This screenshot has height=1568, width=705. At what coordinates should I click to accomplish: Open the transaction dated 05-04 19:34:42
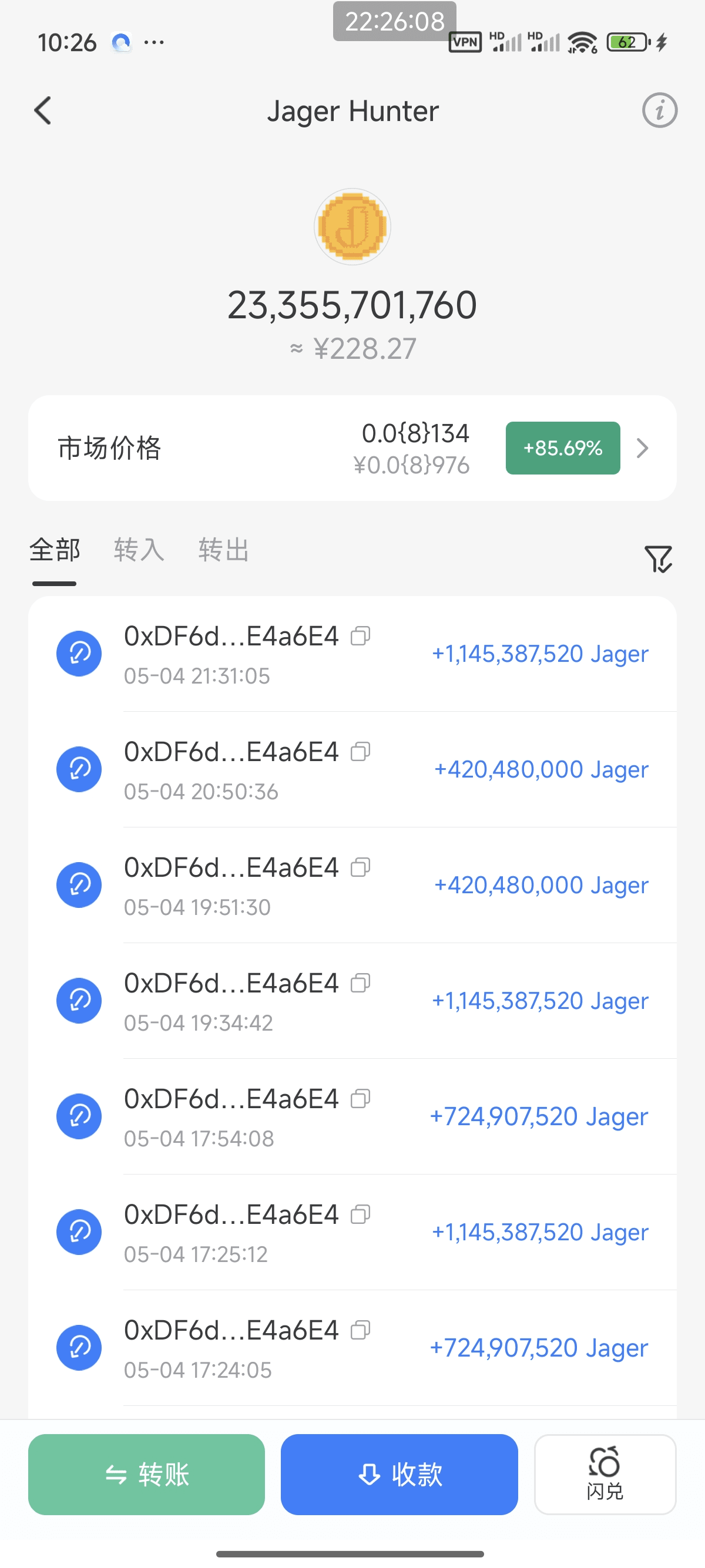[352, 1001]
